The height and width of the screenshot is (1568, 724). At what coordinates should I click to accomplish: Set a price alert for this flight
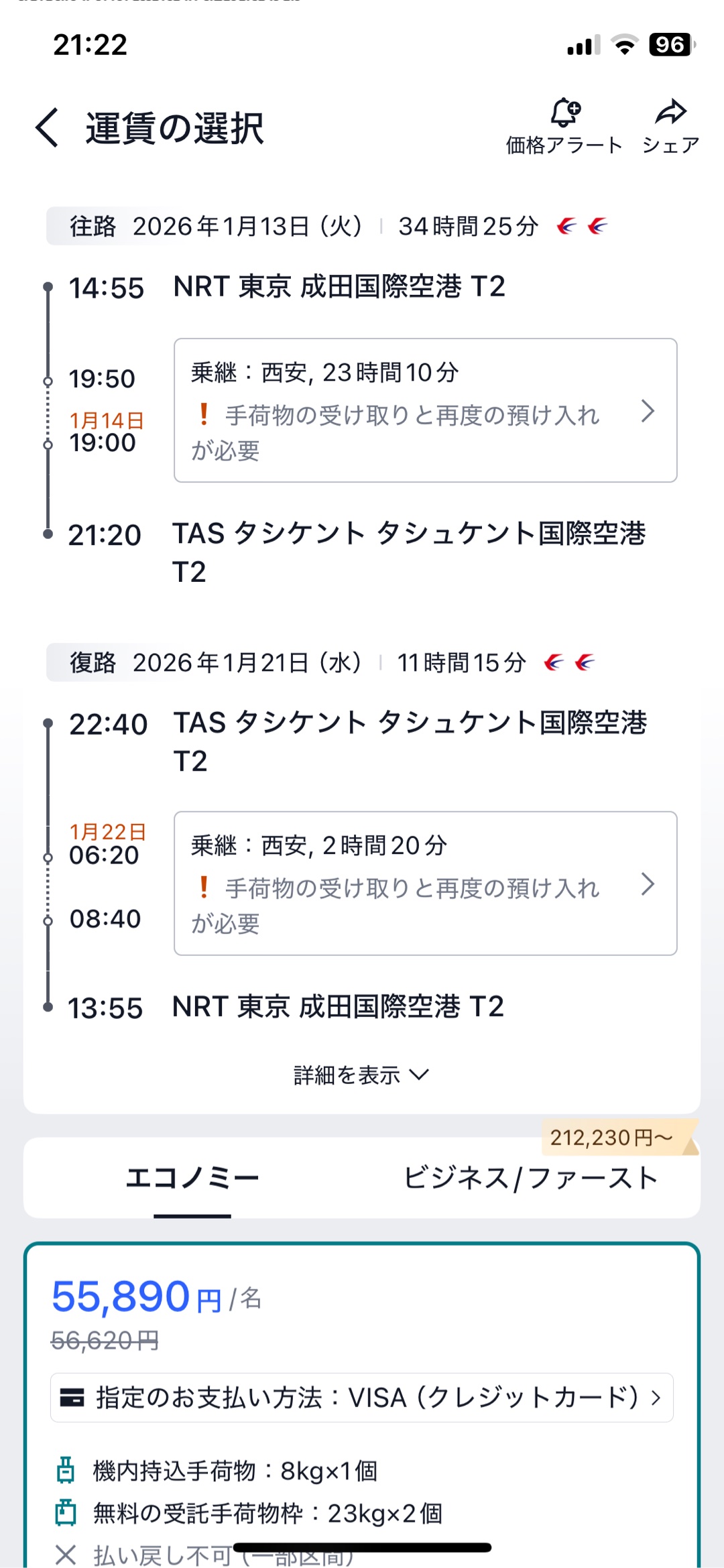564,126
